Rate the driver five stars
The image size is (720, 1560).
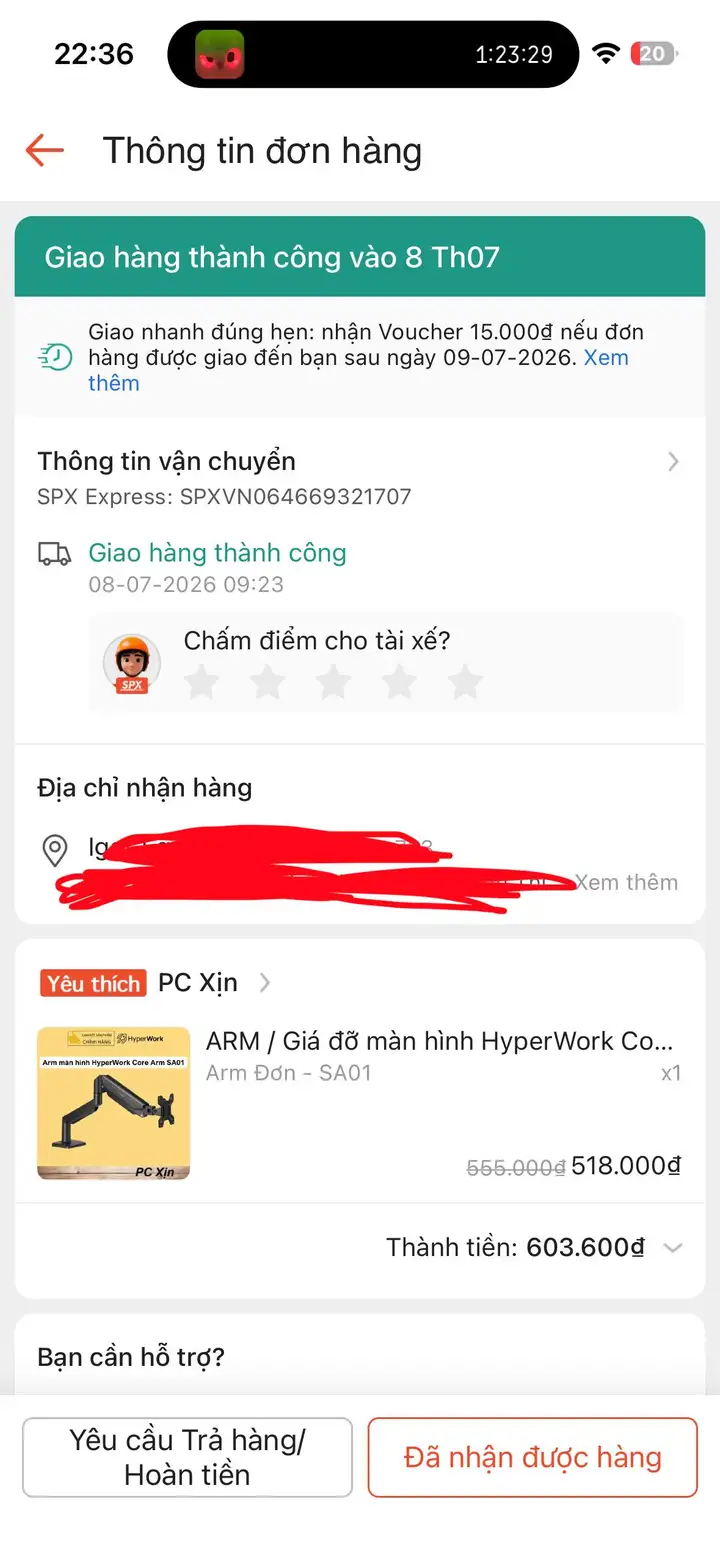(x=464, y=683)
